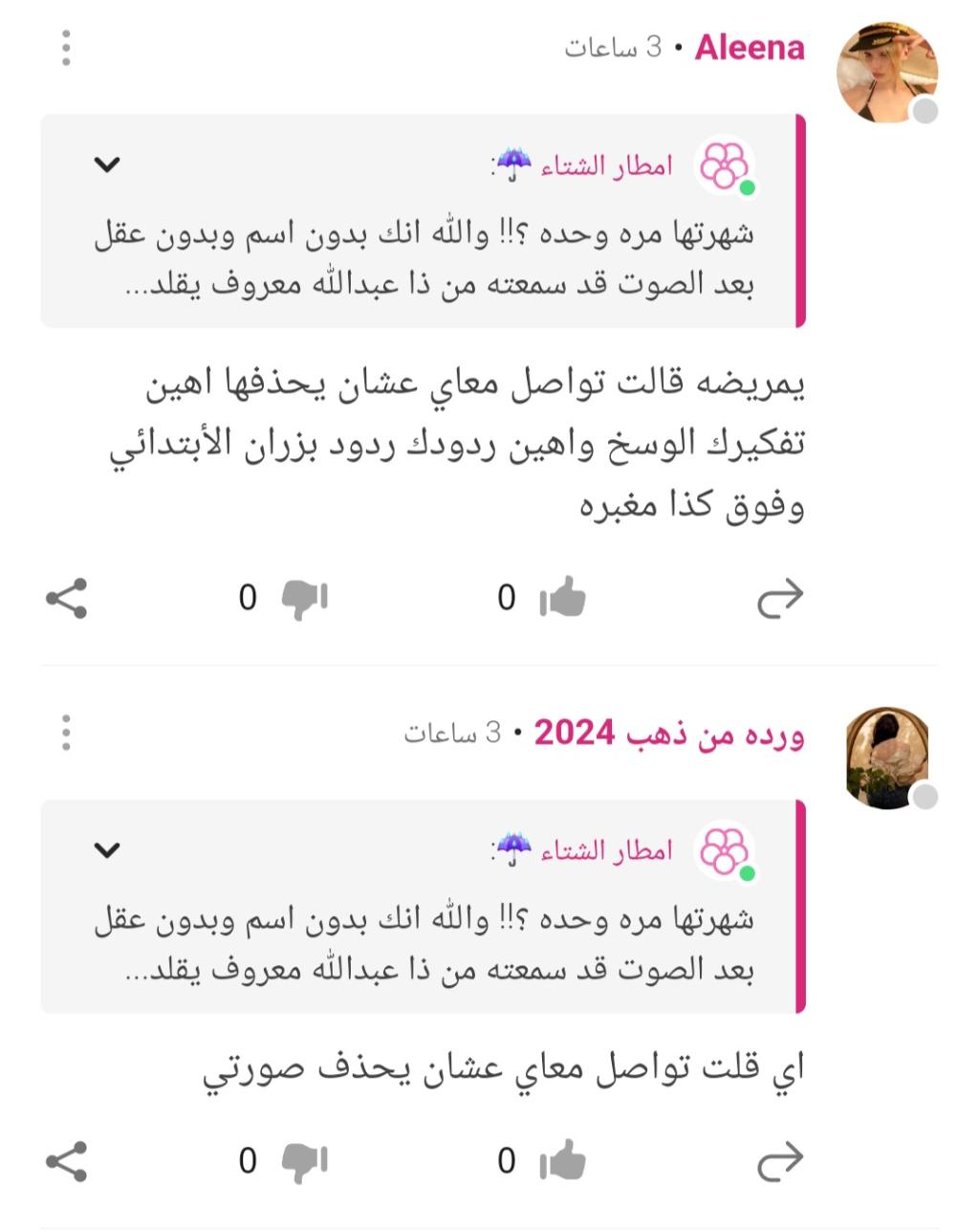Expand the quoted message in Aleena's comment
979x1232 pixels.
107,165
